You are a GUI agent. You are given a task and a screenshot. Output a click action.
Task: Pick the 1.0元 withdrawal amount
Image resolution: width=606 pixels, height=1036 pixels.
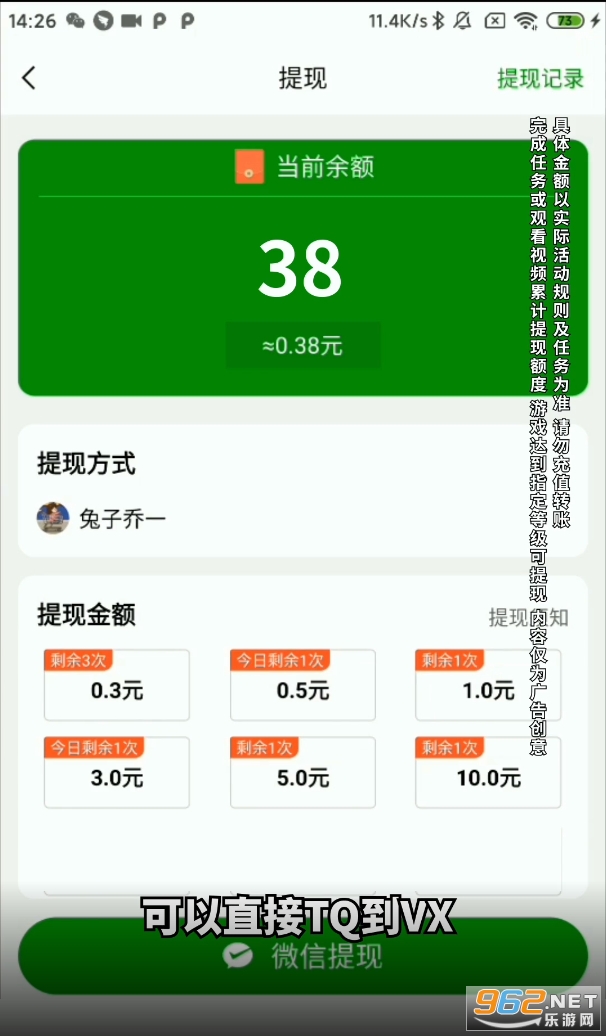(488, 684)
